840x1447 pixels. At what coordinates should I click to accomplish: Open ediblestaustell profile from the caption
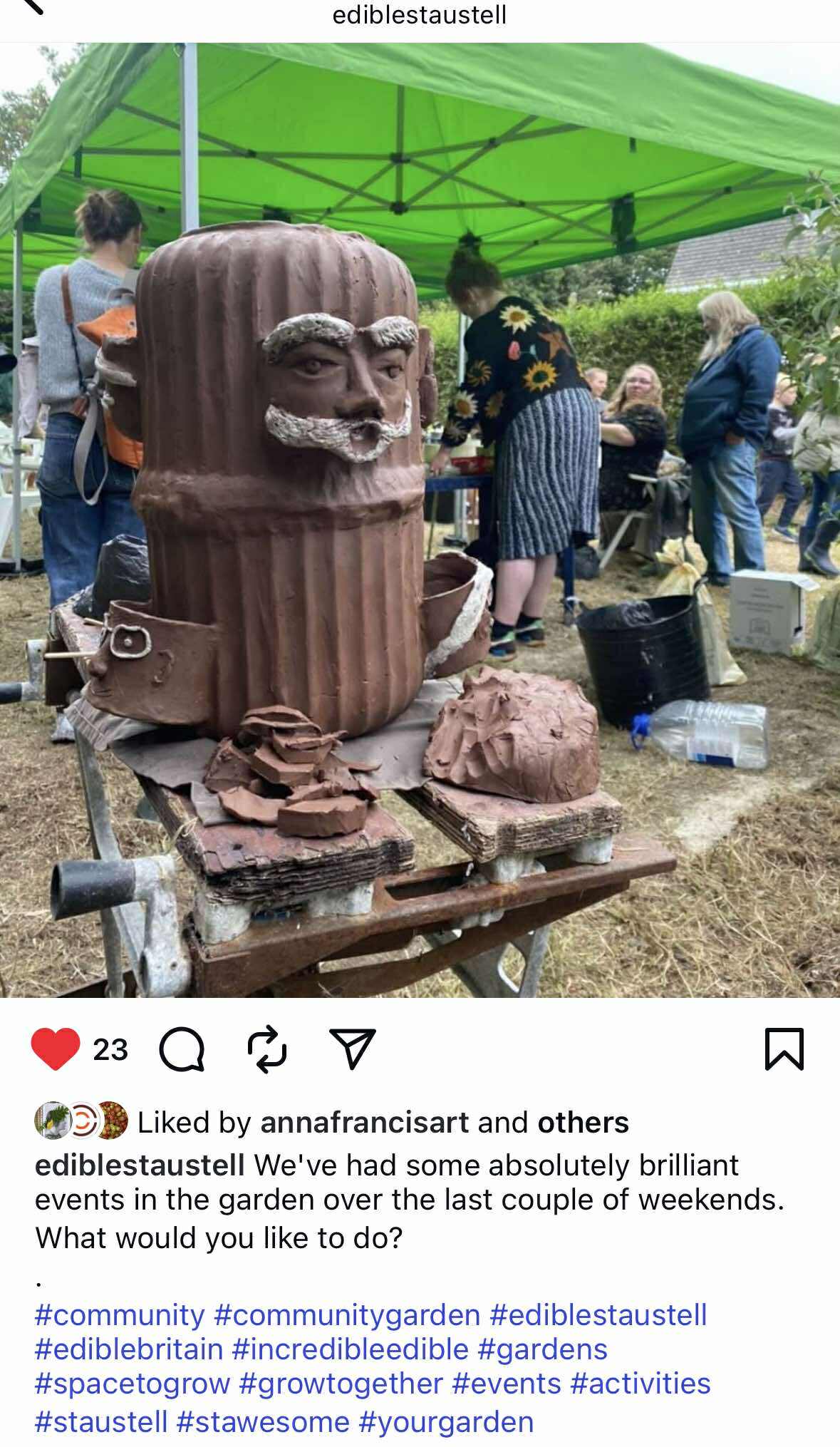click(140, 1165)
